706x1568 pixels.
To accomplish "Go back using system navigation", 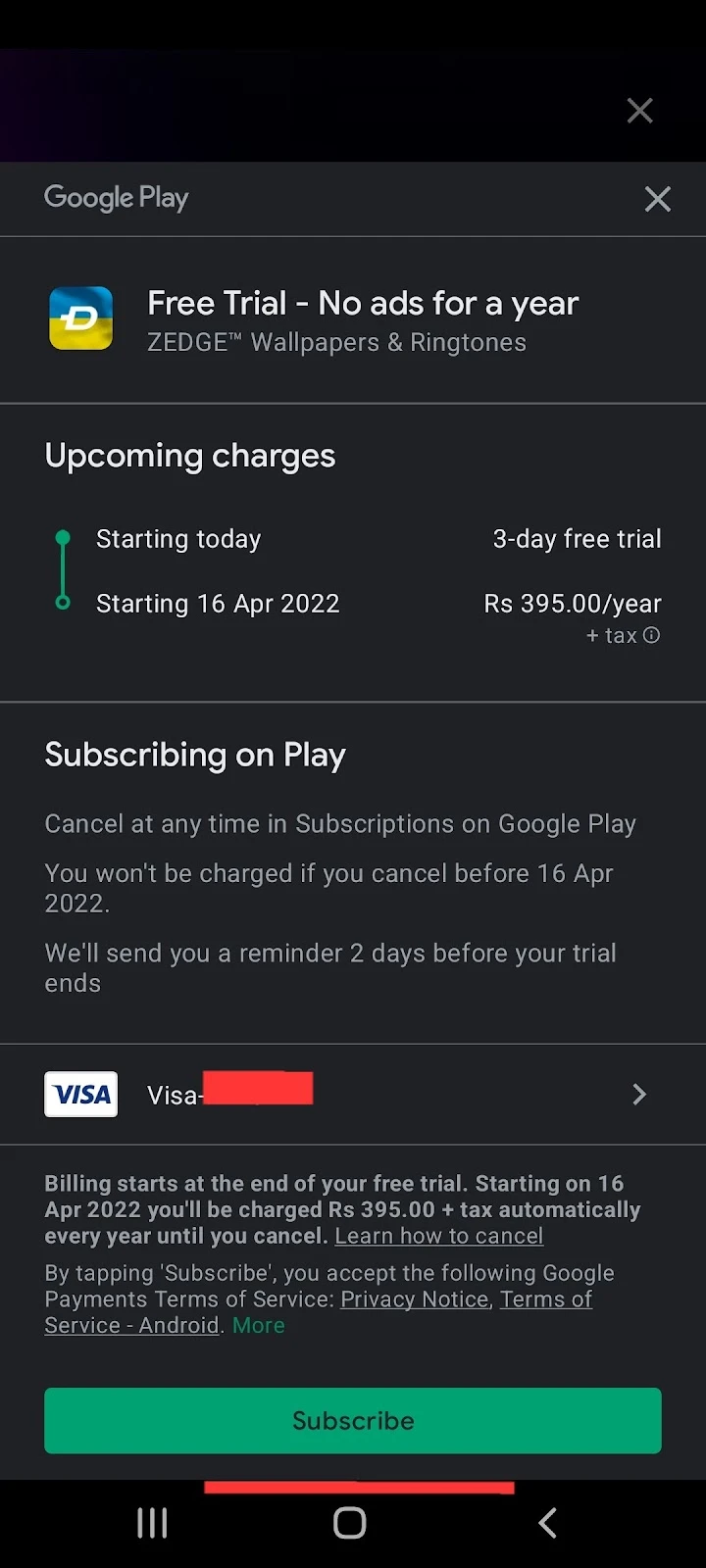I will (x=548, y=1523).
